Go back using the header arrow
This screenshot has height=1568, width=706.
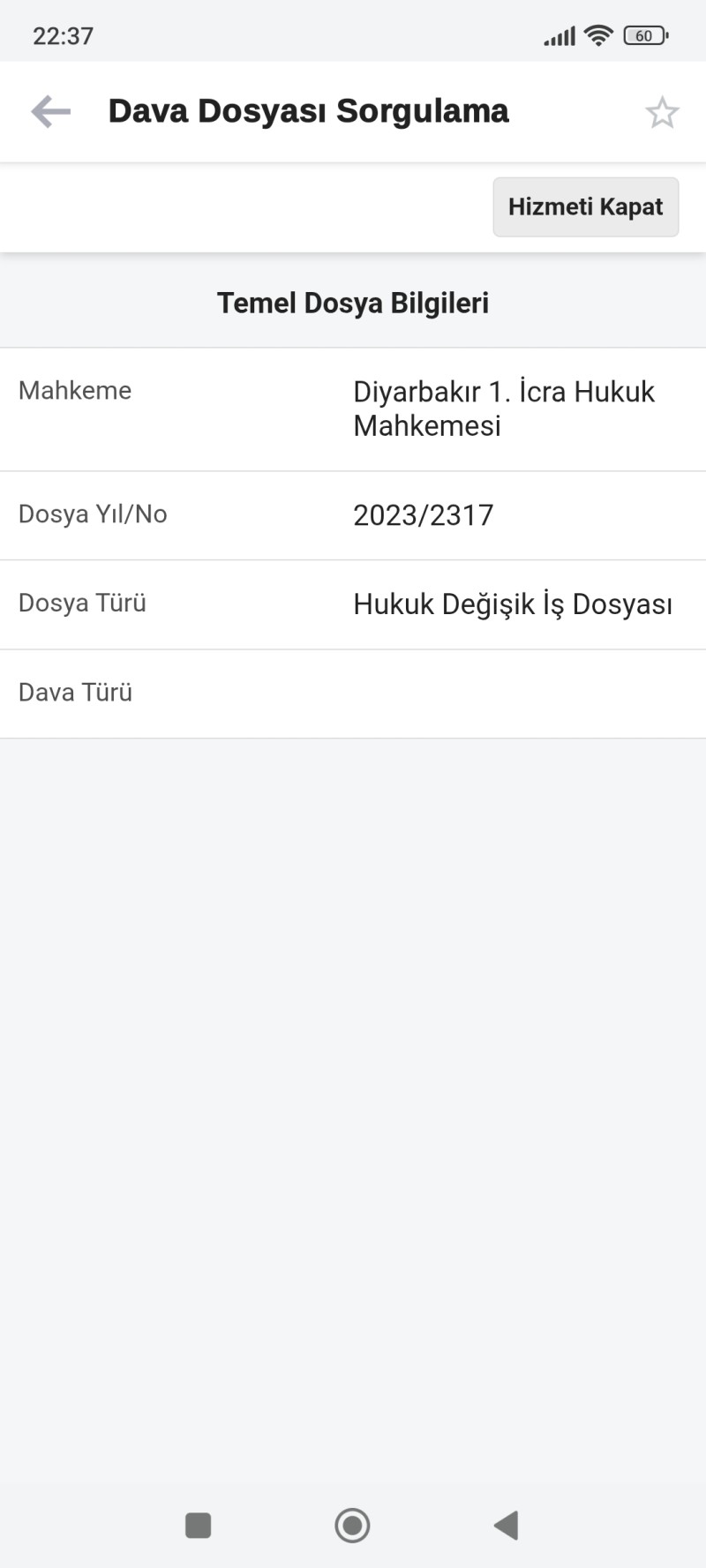point(50,112)
